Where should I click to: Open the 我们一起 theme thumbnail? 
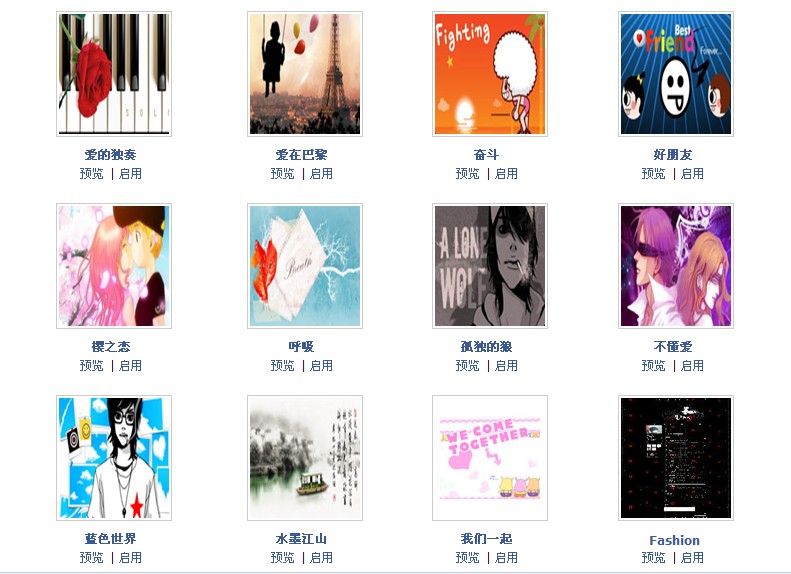click(490, 458)
